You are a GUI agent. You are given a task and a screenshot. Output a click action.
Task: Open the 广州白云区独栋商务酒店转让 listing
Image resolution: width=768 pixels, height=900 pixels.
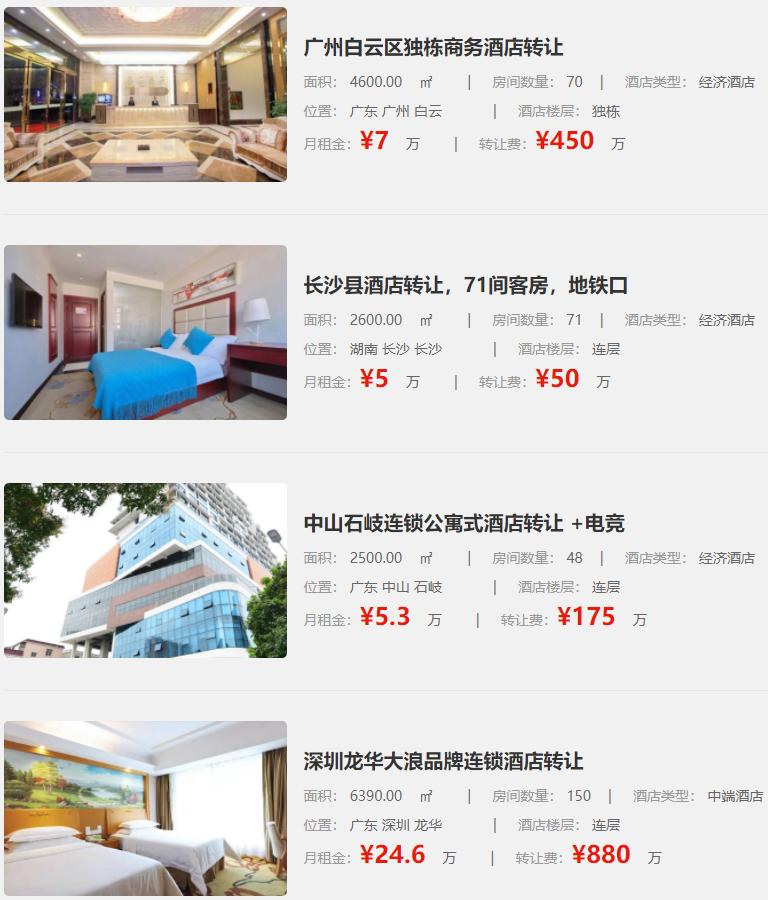click(434, 48)
